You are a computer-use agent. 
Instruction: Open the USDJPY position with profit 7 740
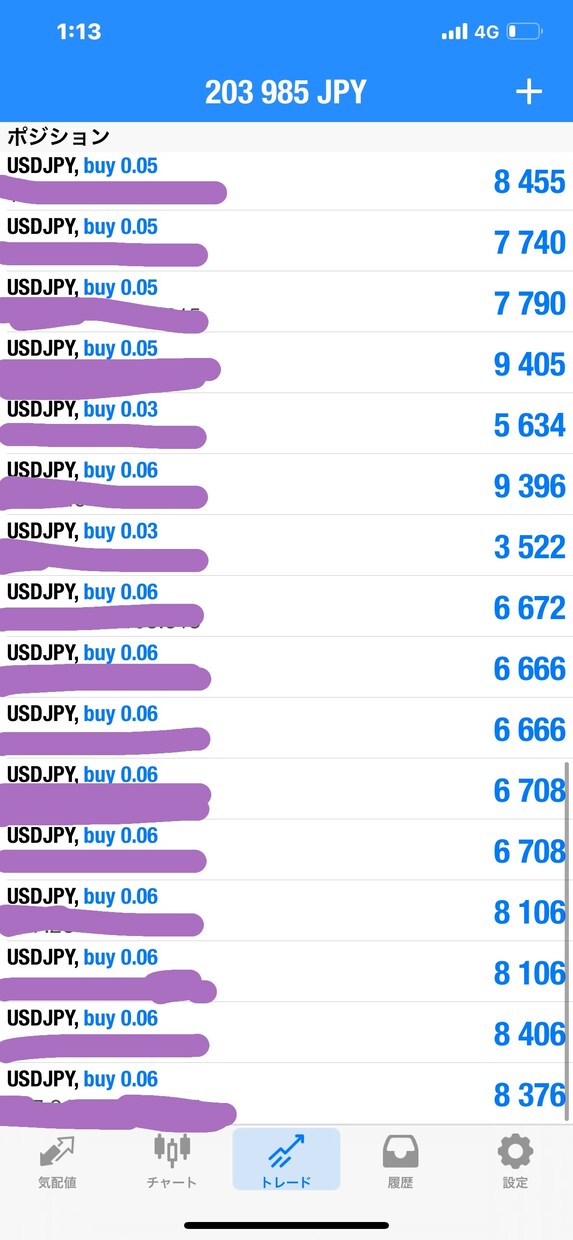click(286, 241)
